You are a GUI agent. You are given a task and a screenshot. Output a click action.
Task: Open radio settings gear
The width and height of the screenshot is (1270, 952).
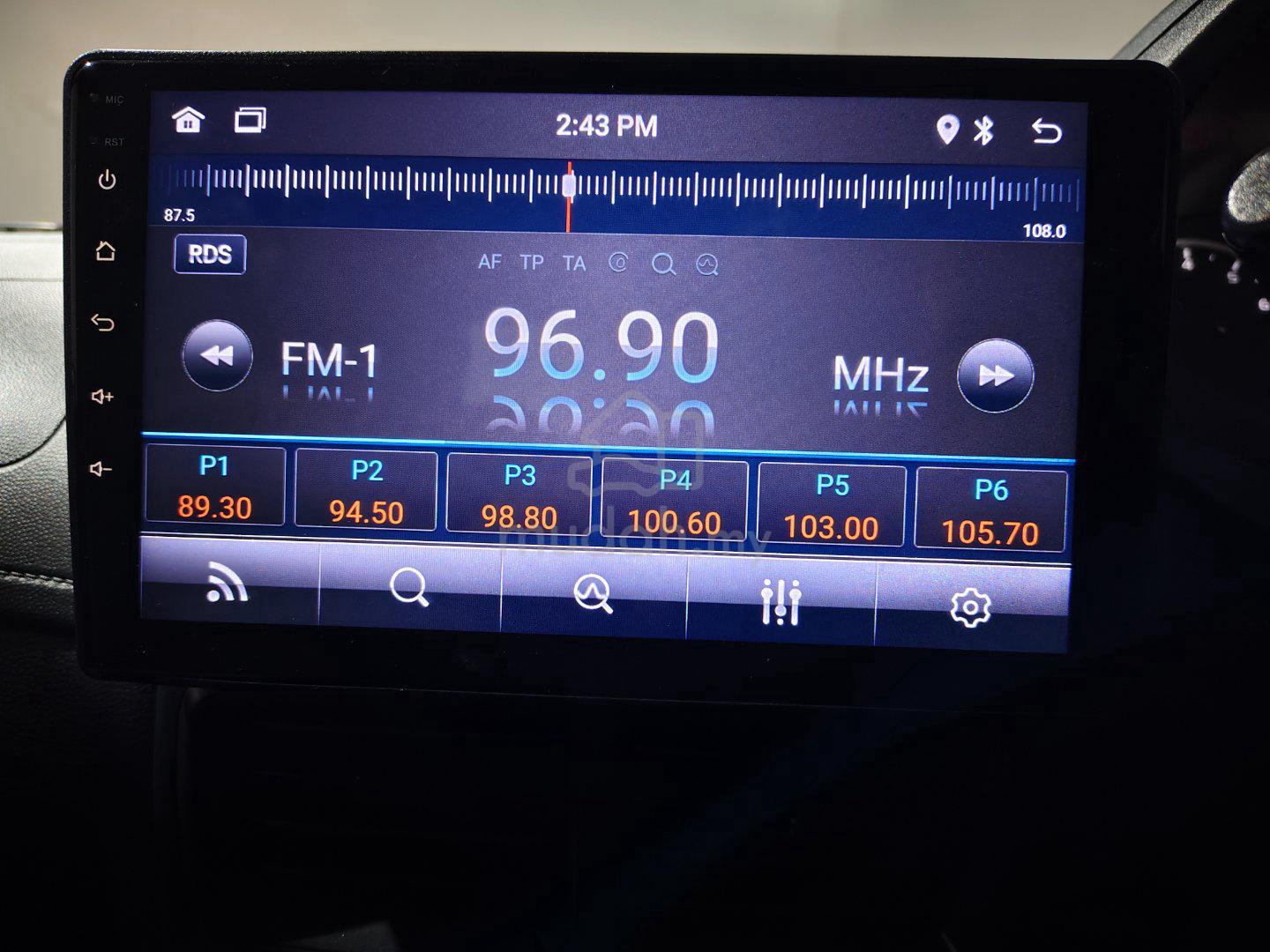click(971, 607)
